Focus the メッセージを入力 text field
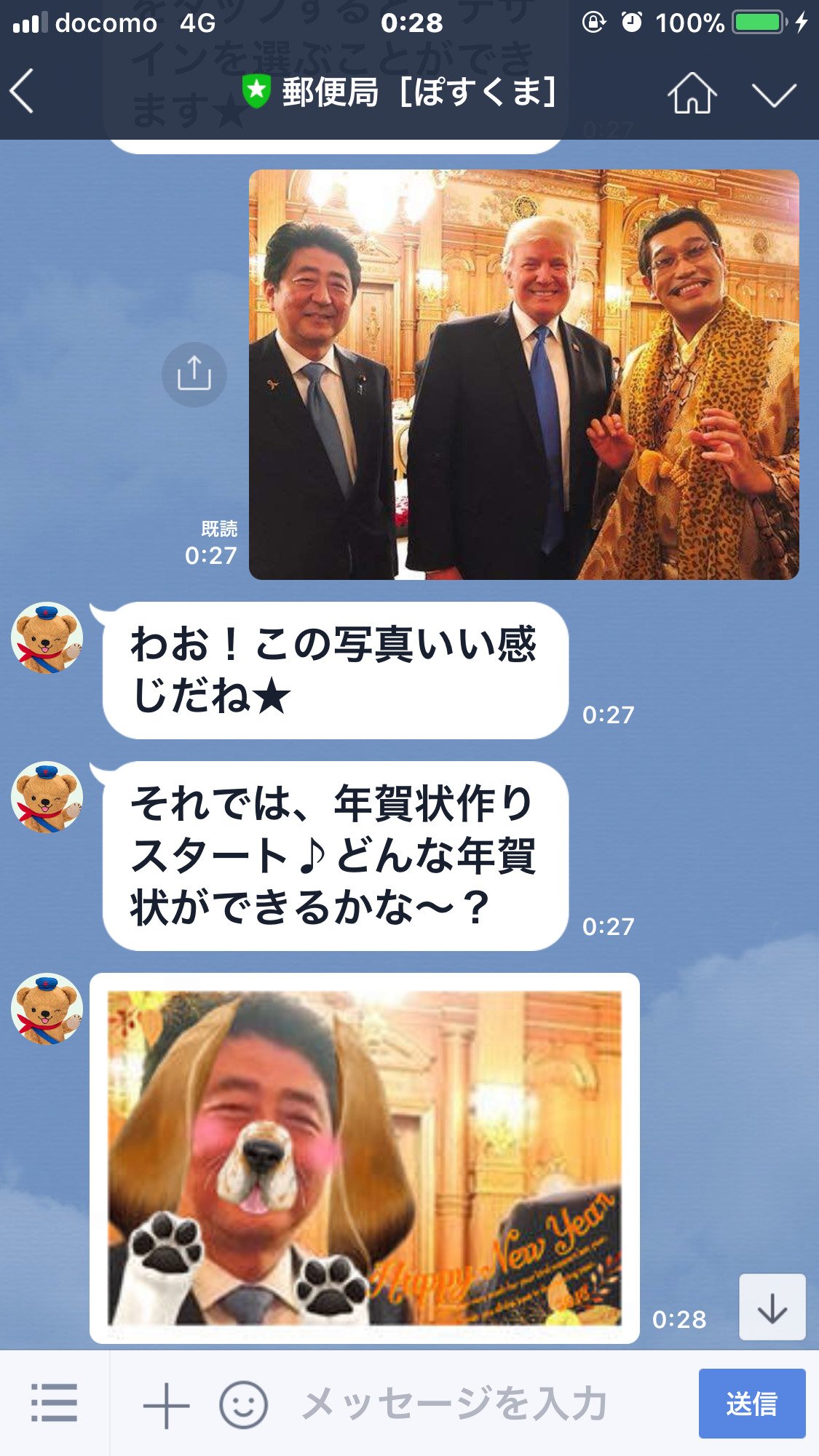This screenshot has height=1456, width=819. coord(466,1404)
